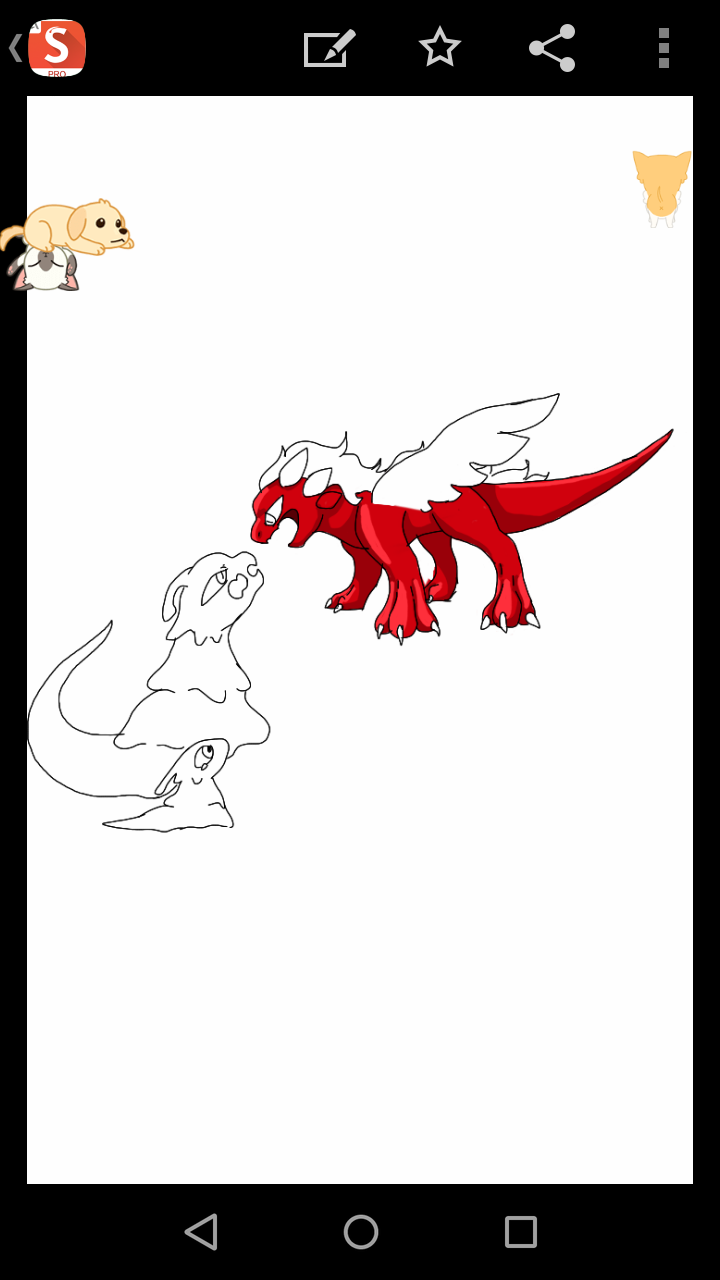Share this drawing
Screen dimensions: 720x1280
point(552,48)
